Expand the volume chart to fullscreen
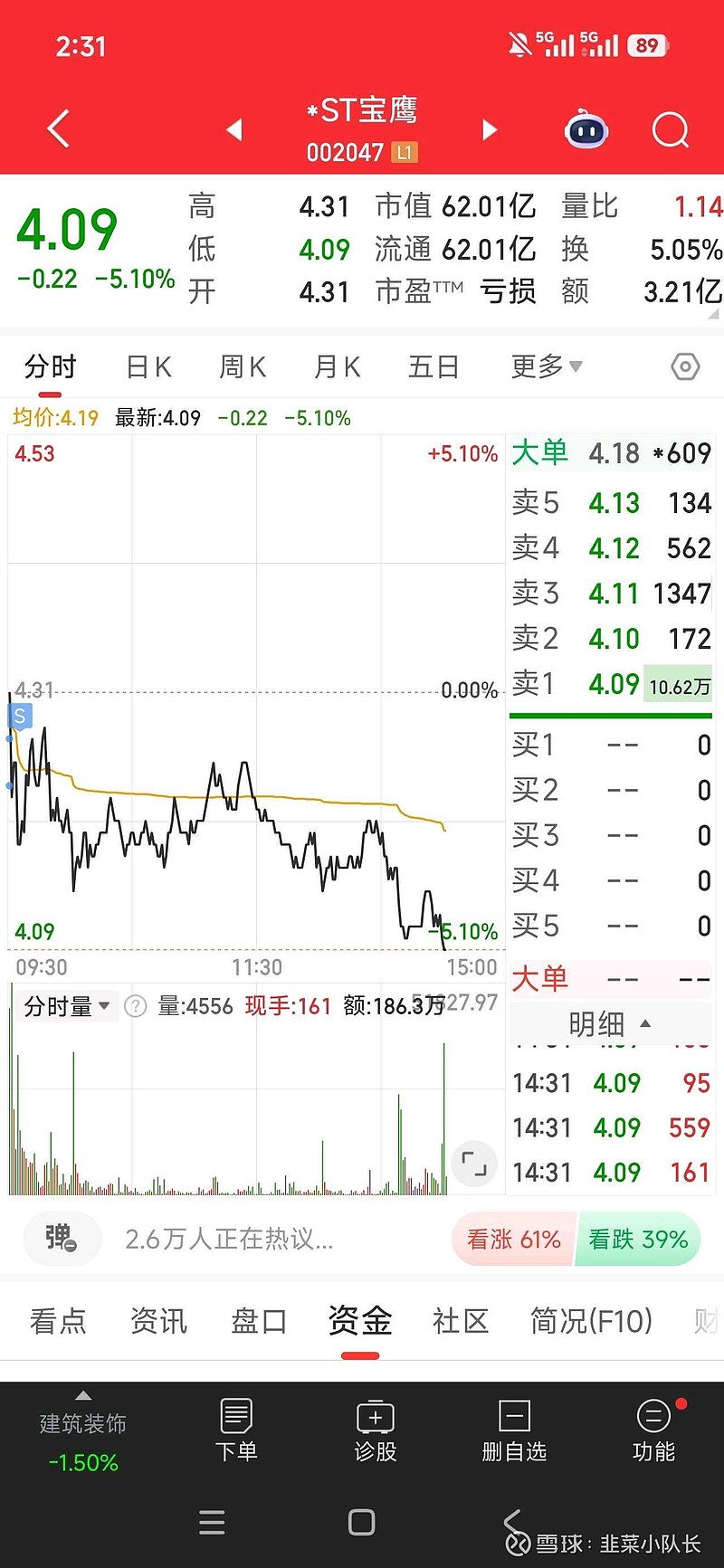This screenshot has height=1568, width=724. (473, 1164)
